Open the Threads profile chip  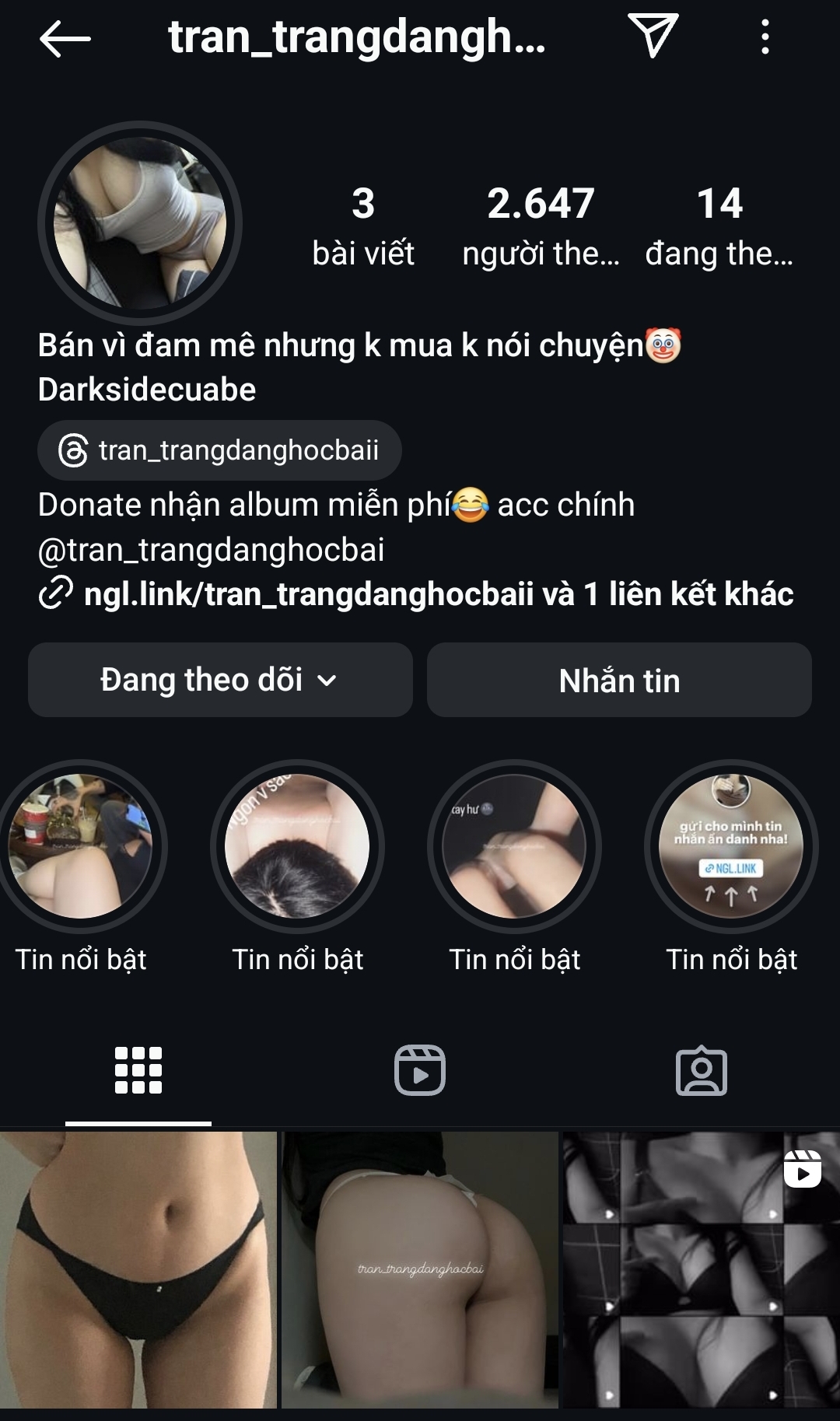pos(219,450)
